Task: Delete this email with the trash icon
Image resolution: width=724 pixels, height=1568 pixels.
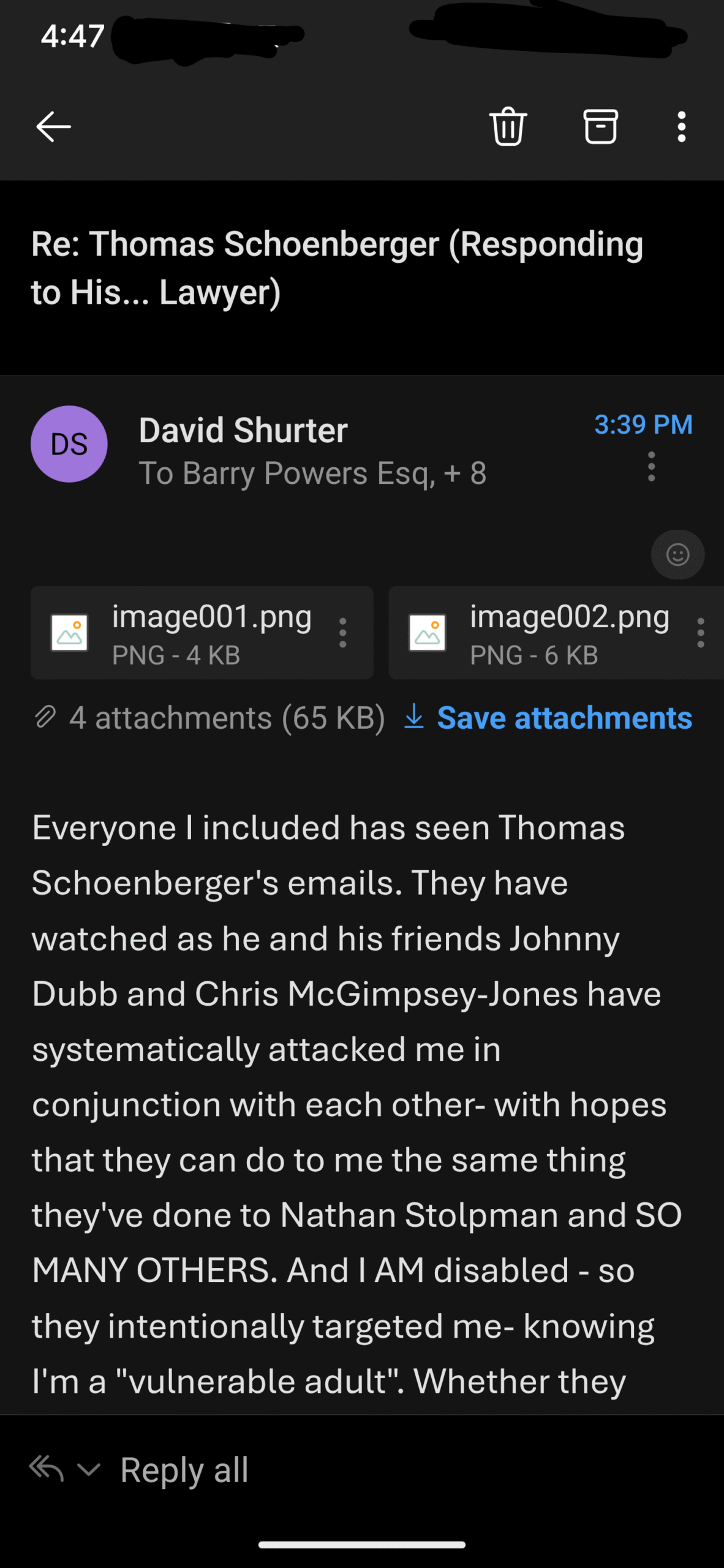Action: point(508,126)
